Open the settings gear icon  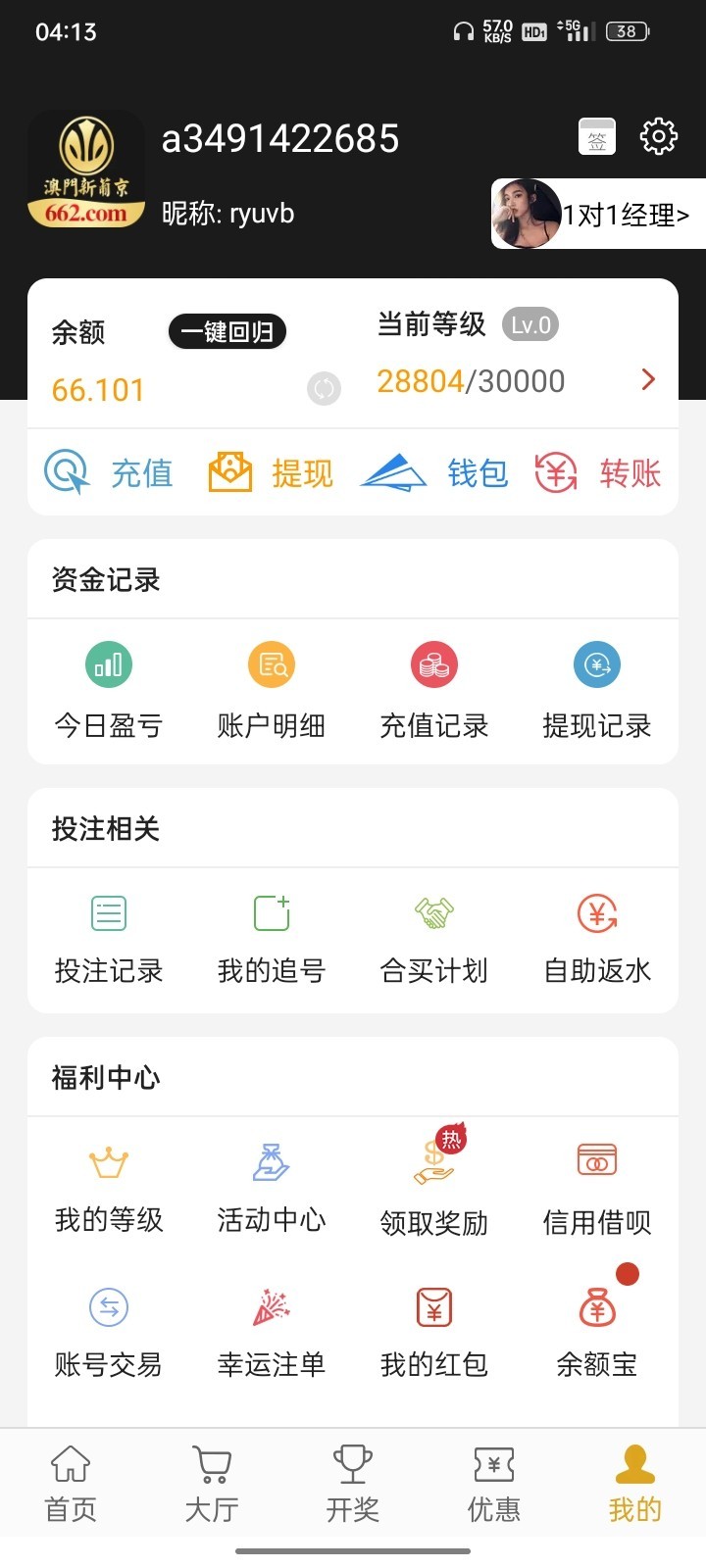(x=658, y=136)
